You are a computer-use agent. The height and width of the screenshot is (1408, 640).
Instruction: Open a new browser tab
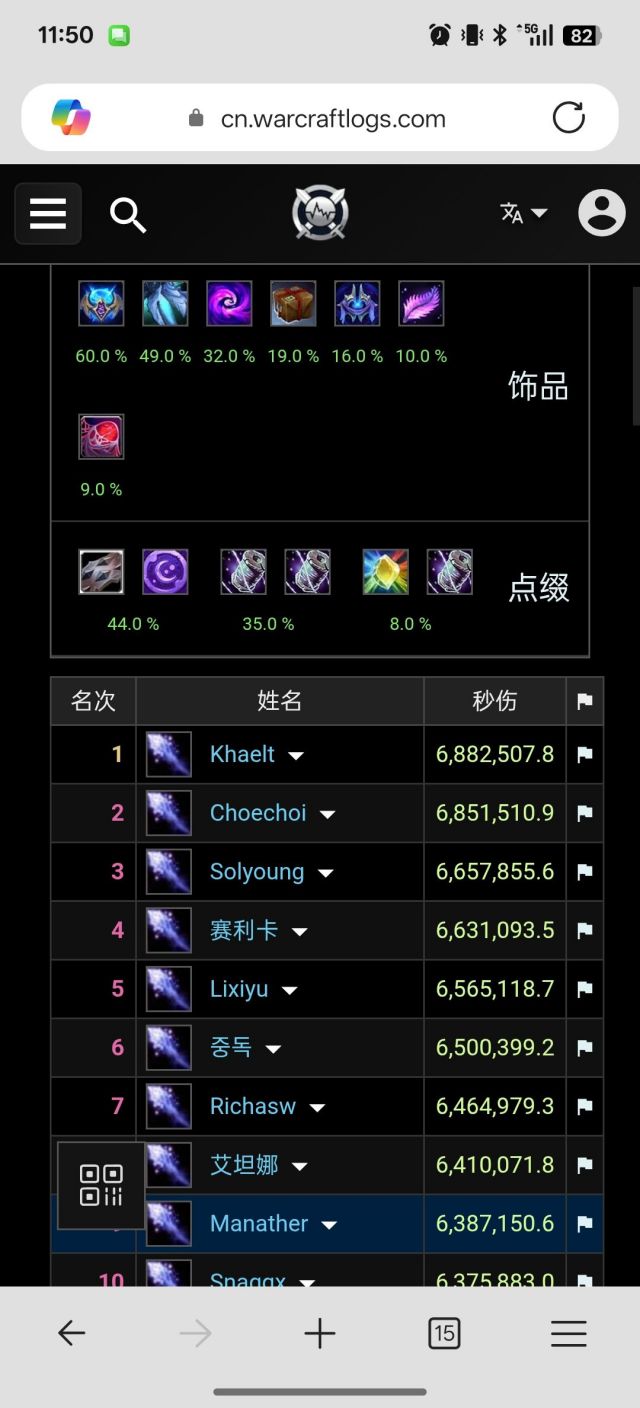pos(319,1333)
